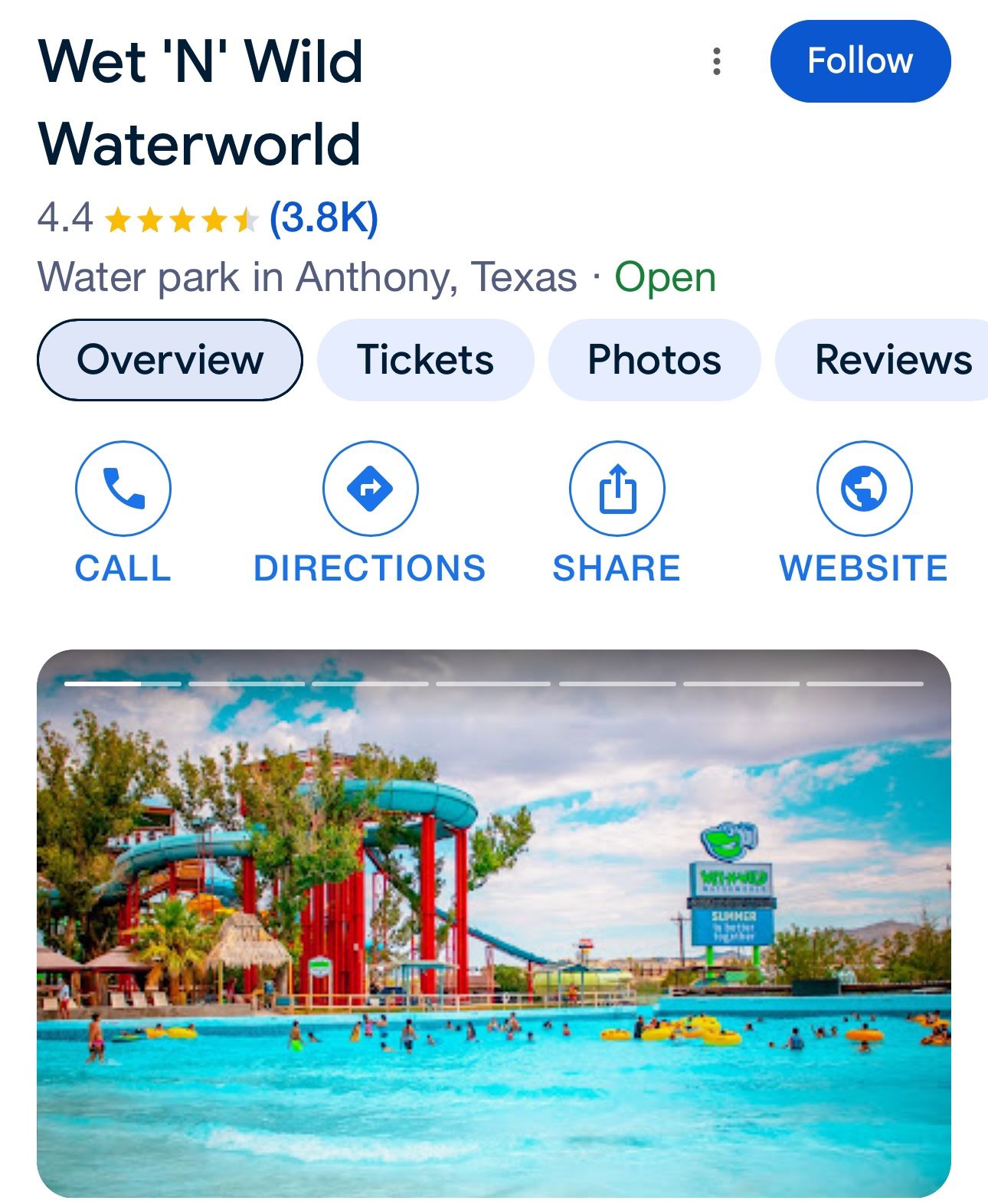Open the water park photo

coord(494,919)
